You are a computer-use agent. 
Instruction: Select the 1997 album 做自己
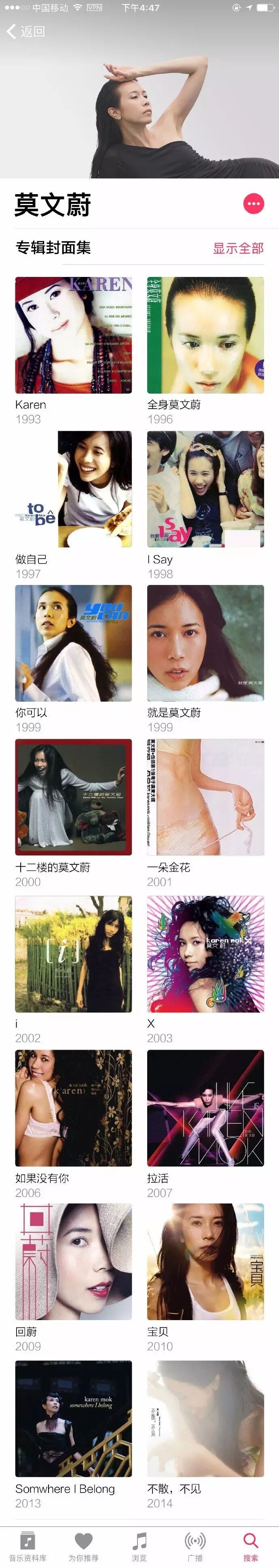73,489
